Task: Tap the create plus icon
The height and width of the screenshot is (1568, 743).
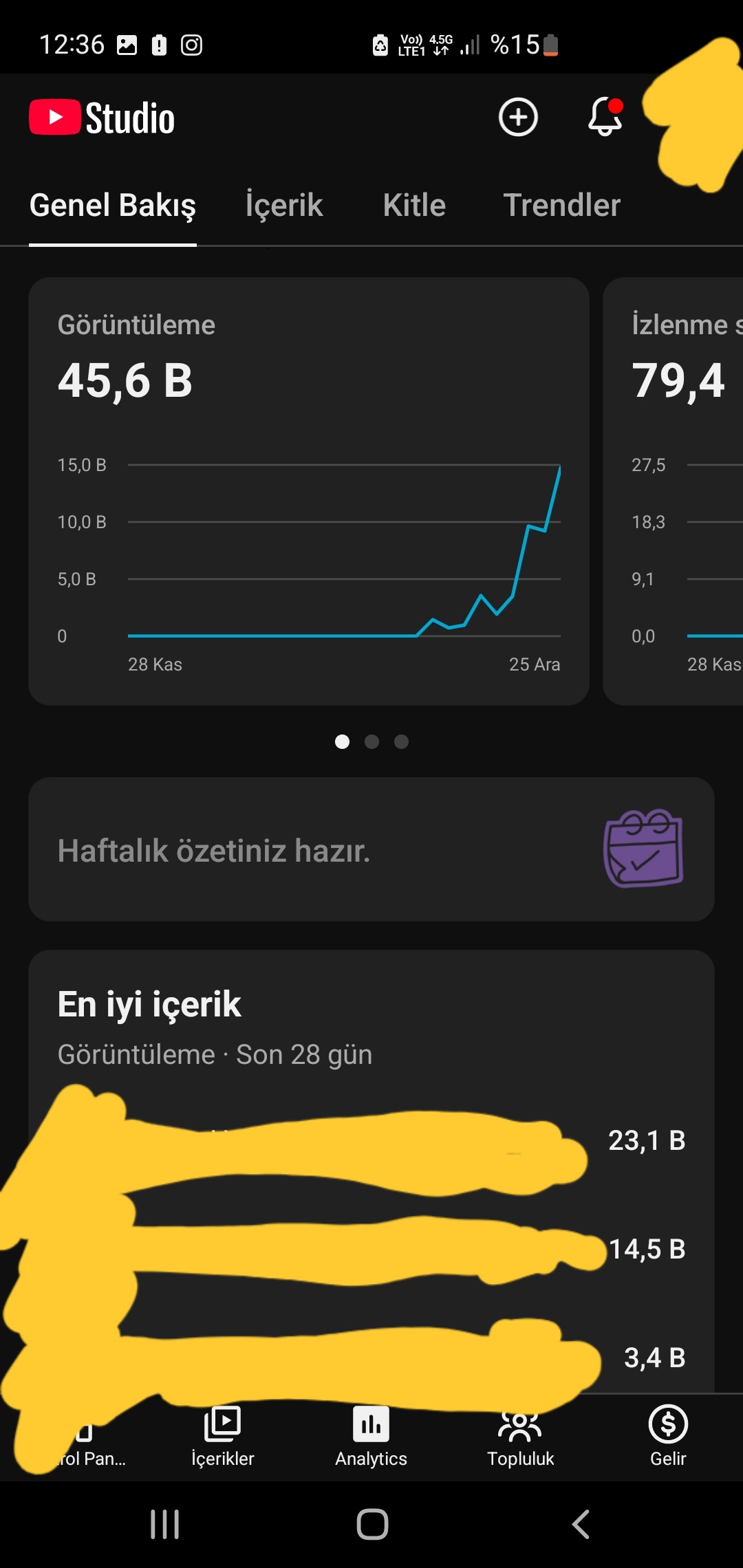Action: [517, 117]
